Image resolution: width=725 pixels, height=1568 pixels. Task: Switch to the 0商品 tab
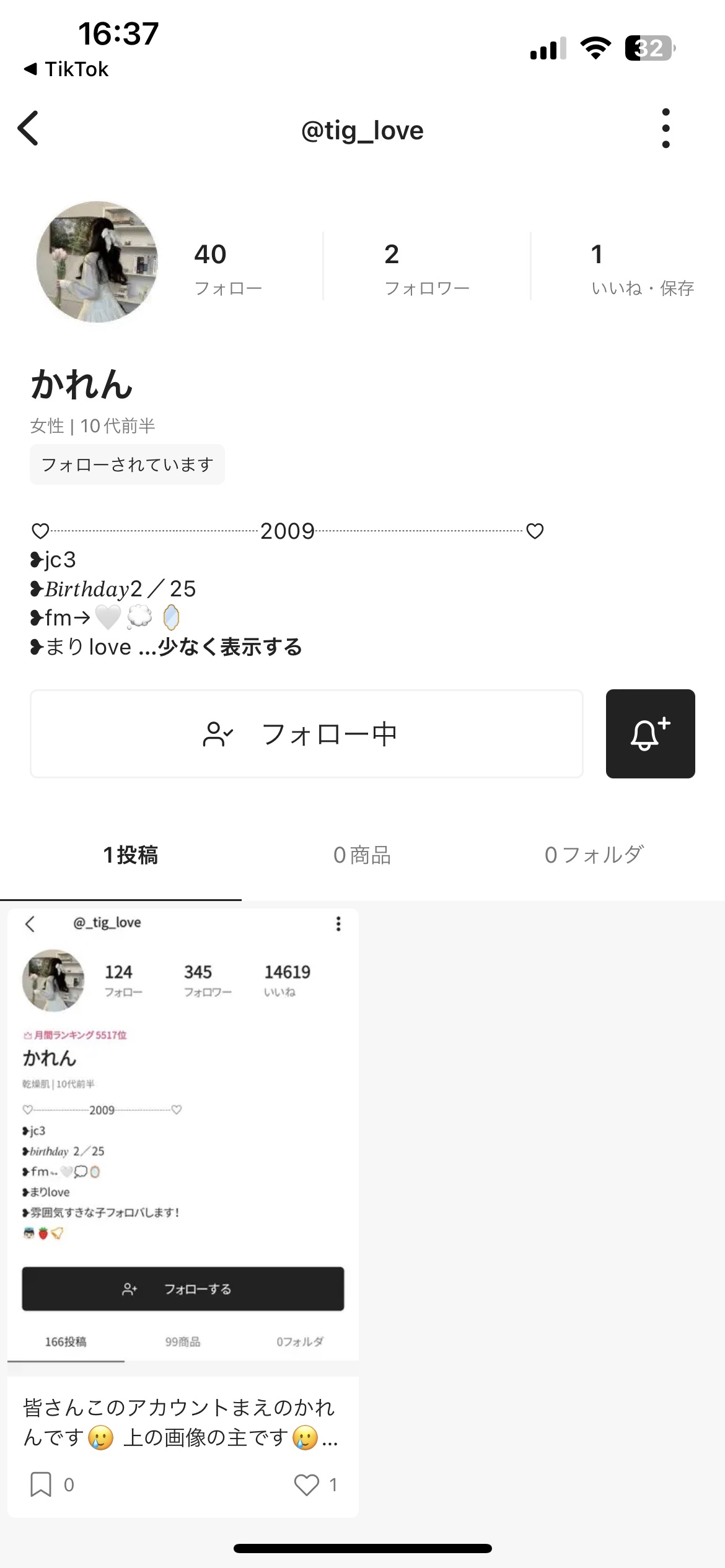coord(362,855)
